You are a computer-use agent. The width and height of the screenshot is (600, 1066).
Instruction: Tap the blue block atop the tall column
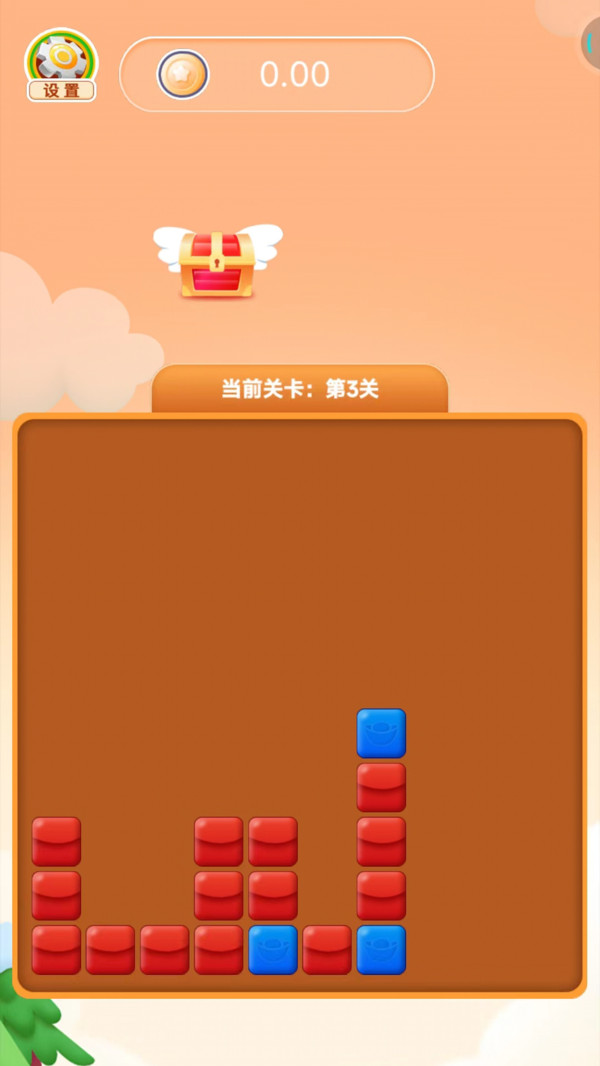click(x=381, y=733)
